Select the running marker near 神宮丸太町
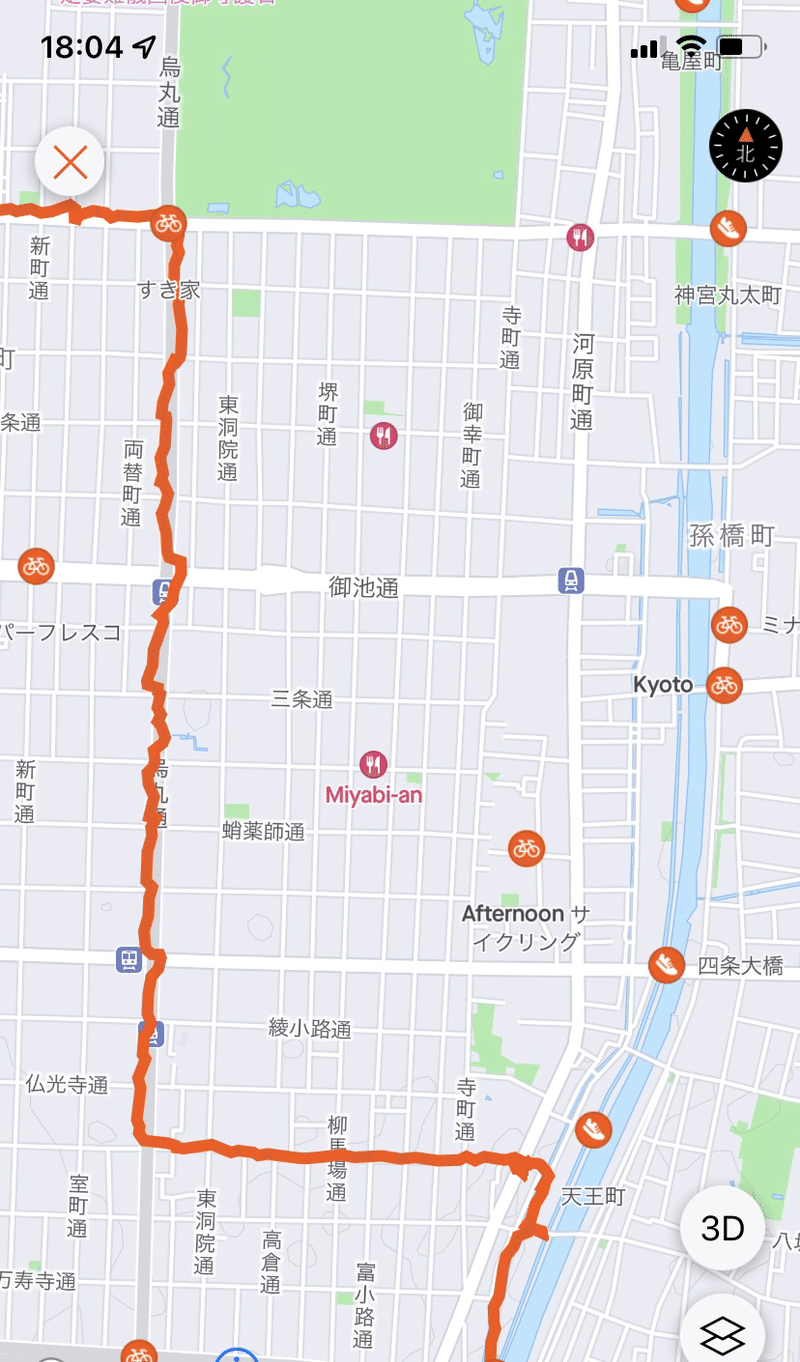This screenshot has width=800, height=1362. [728, 228]
